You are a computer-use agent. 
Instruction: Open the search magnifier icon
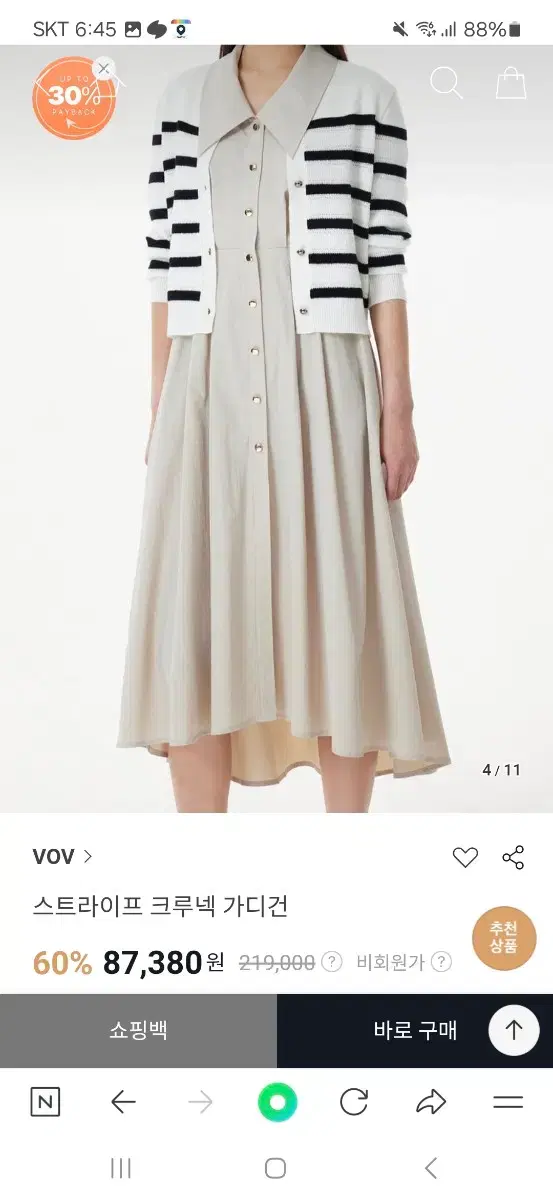[446, 83]
